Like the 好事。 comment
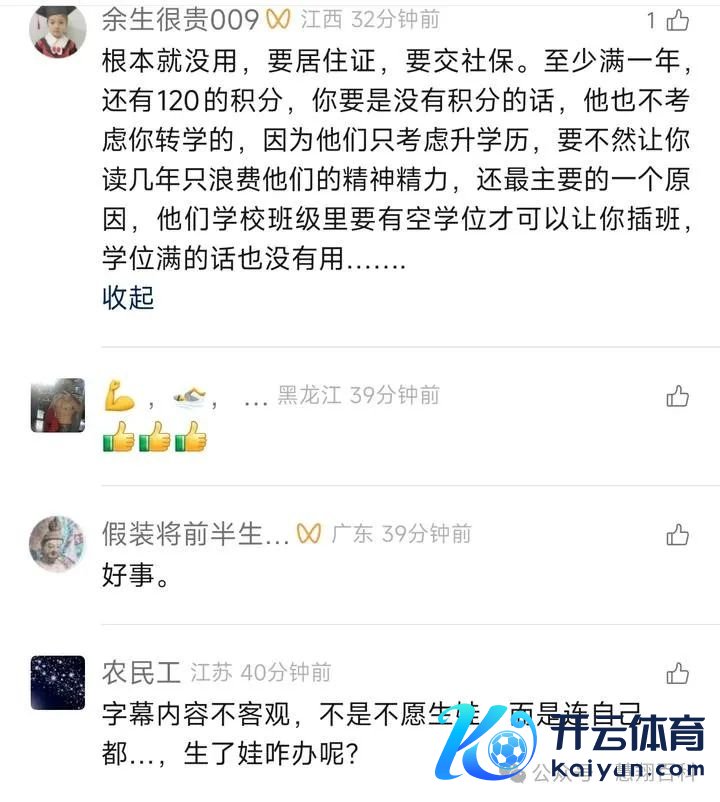 pyautogui.click(x=678, y=534)
